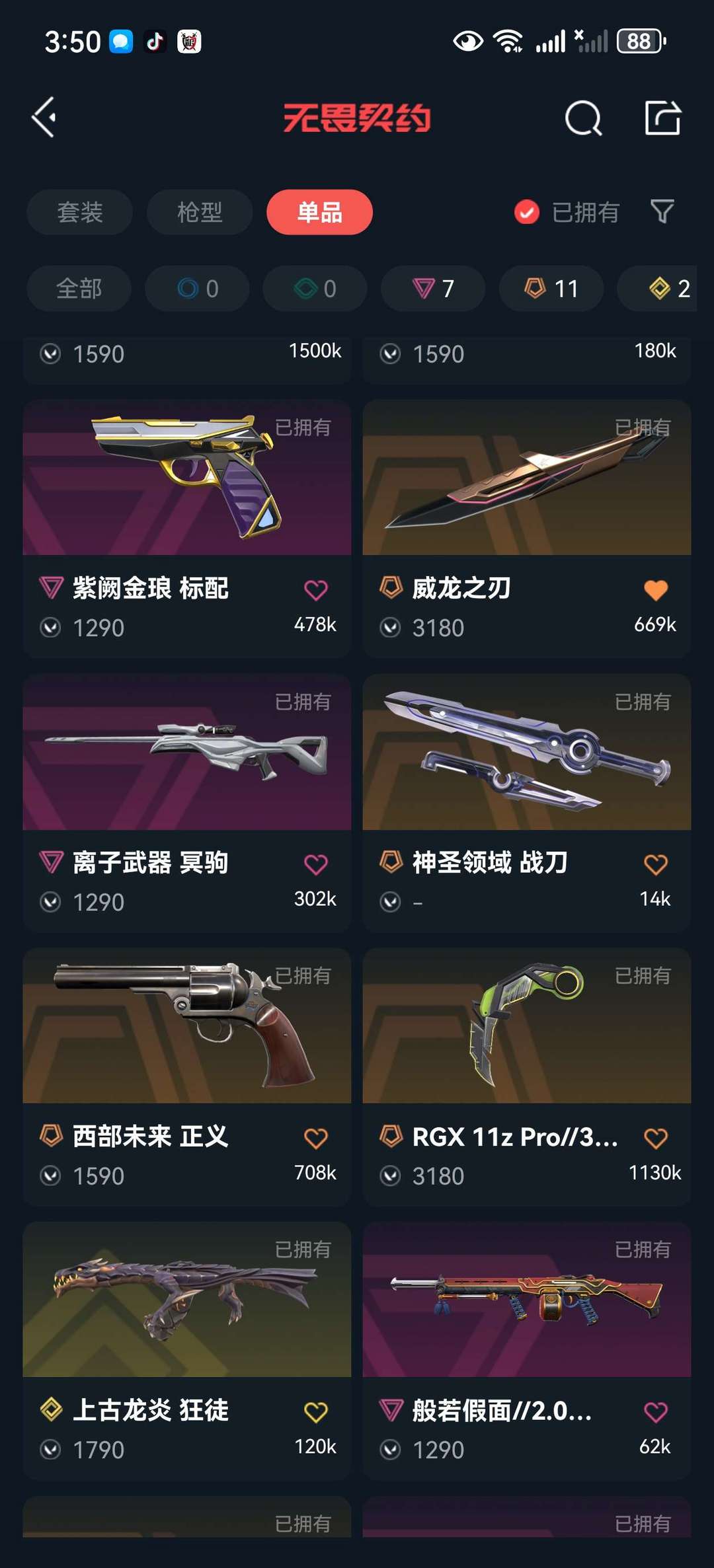The image size is (714, 1568).
Task: Switch to the 枪型 tab
Action: click(x=200, y=212)
